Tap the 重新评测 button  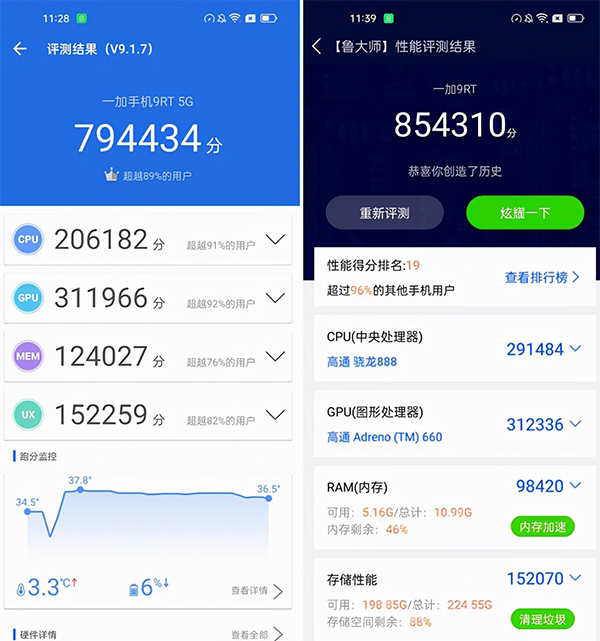[x=385, y=213]
